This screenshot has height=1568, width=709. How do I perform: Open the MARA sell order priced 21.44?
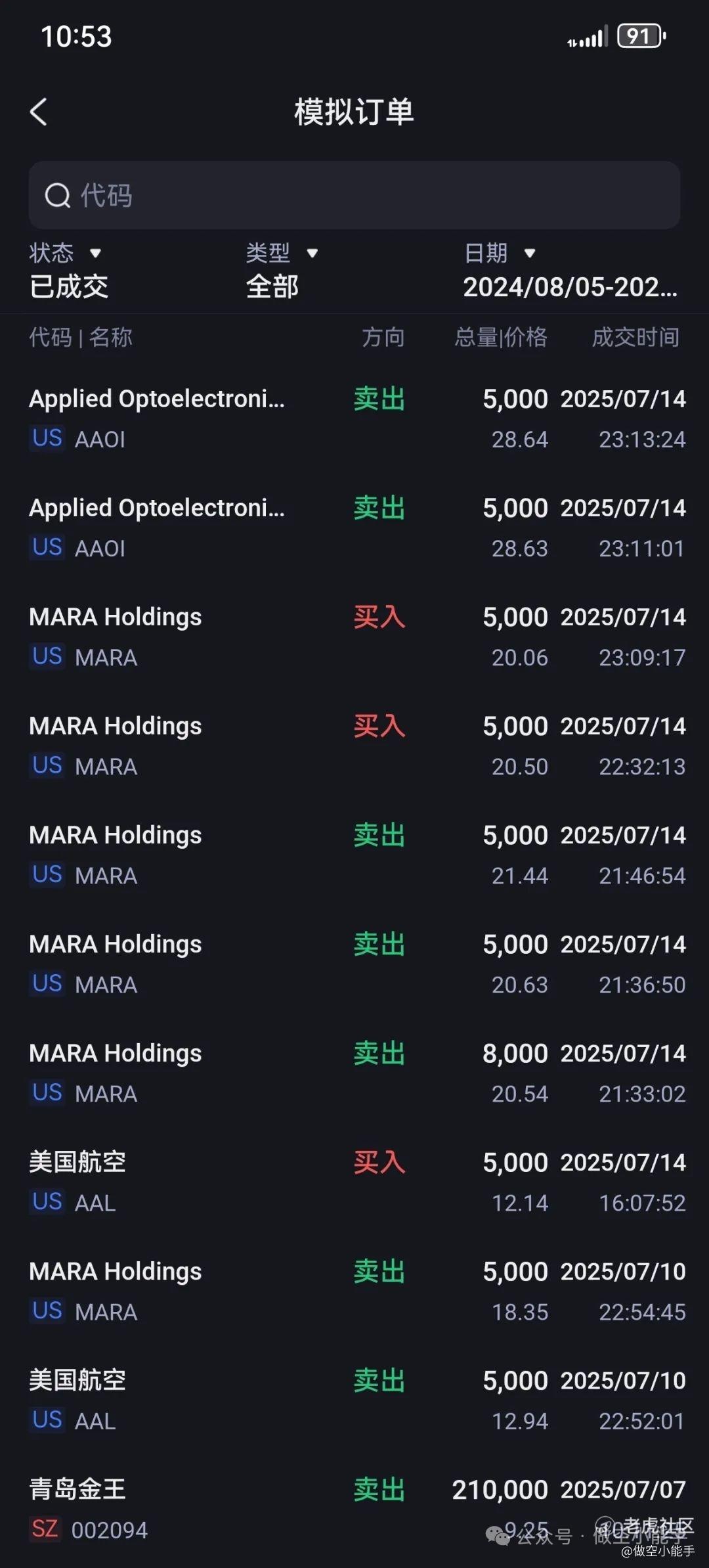354,855
